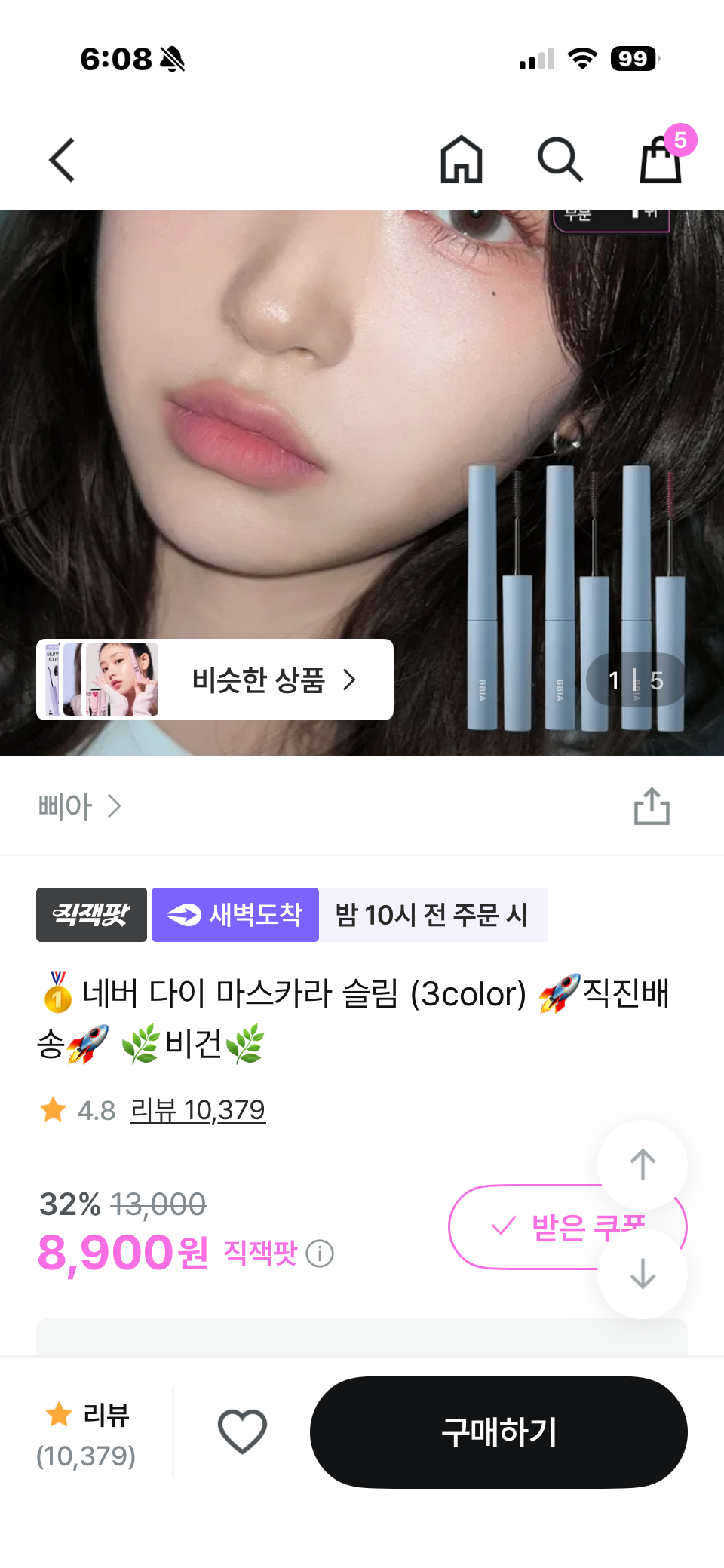Viewport: 724px width, 1568px height.
Task: Tap the 받은 쿠폰 coupon button
Action: point(528,1227)
